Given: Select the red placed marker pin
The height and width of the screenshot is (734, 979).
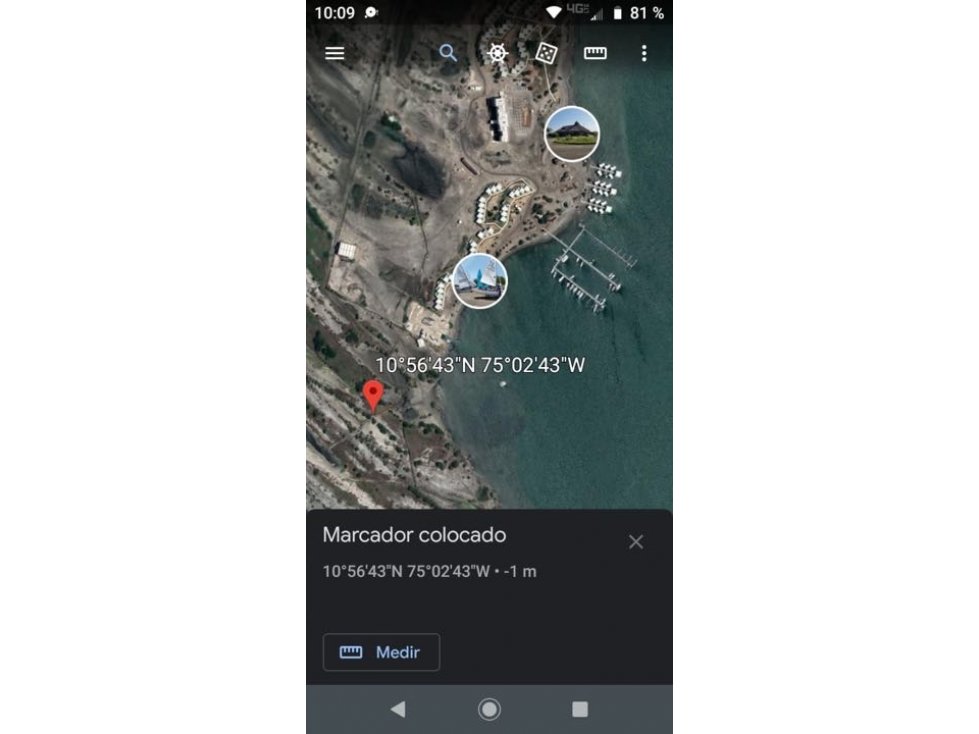Looking at the screenshot, I should [373, 395].
